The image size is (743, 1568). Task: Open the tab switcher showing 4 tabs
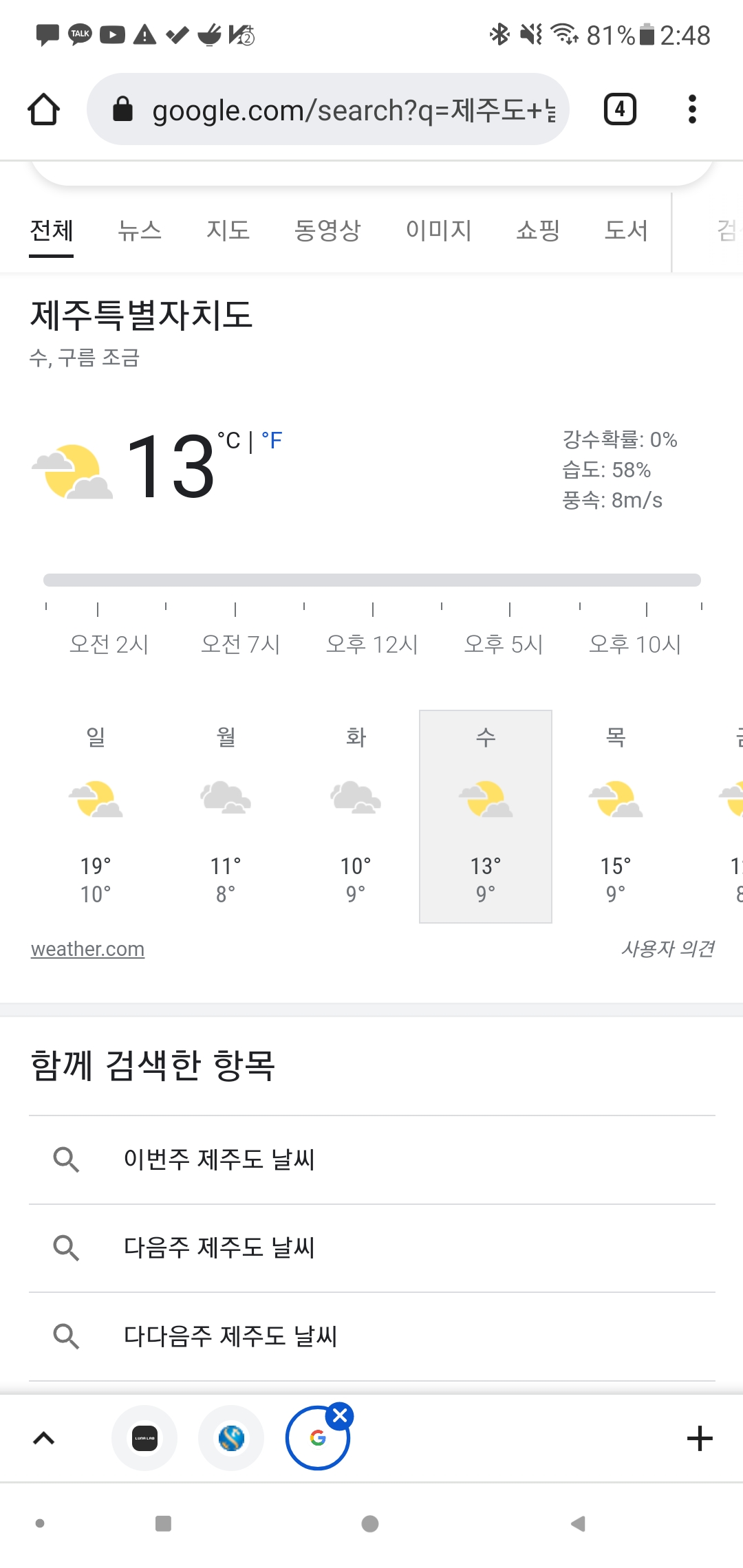(x=619, y=109)
